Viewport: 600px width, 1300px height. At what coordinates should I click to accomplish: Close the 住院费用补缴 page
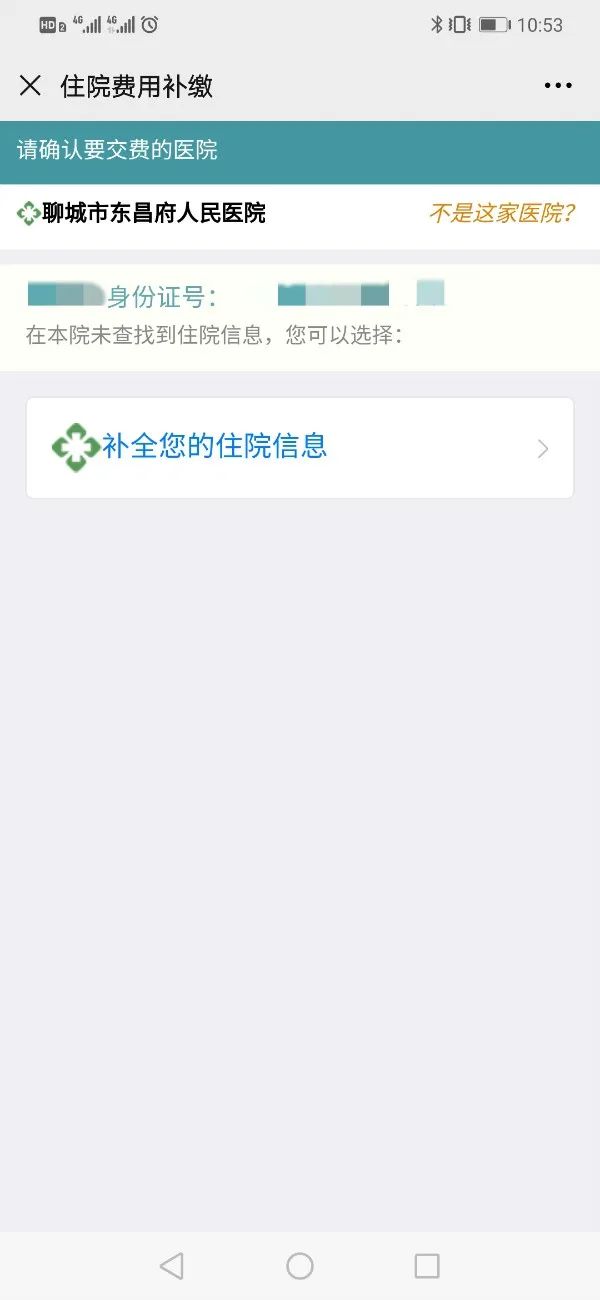coord(31,86)
